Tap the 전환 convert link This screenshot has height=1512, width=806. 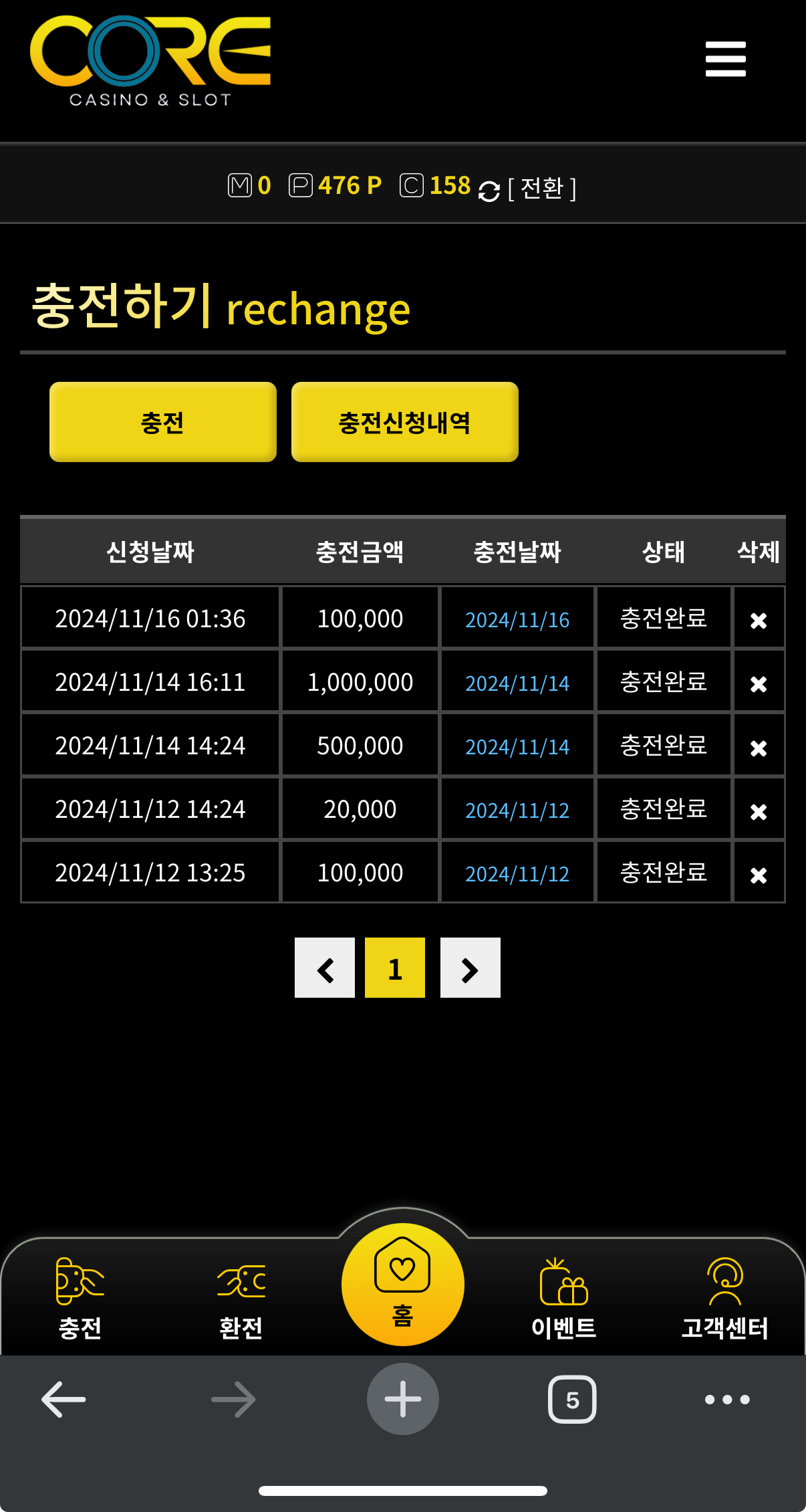tap(542, 188)
